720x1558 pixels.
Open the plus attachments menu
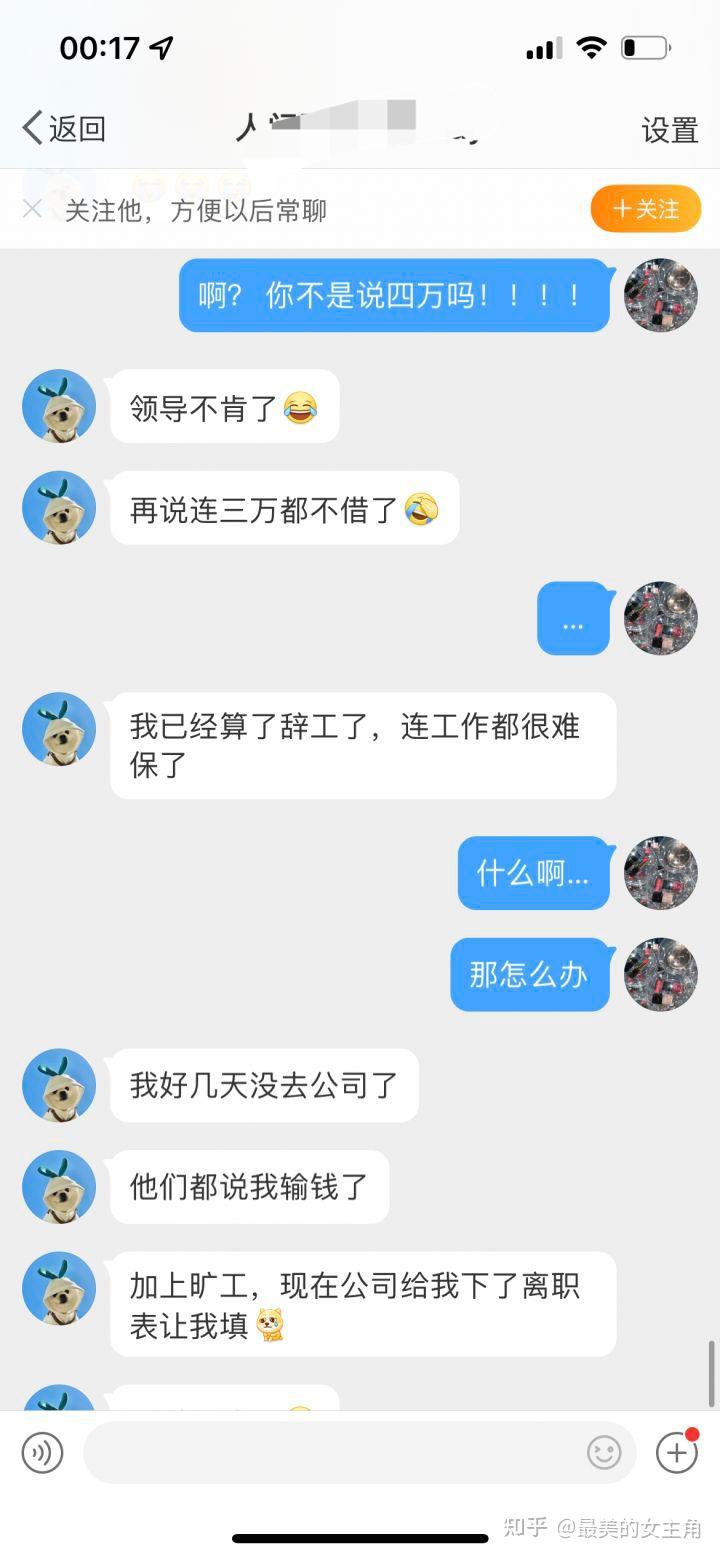pyautogui.click(x=676, y=1452)
